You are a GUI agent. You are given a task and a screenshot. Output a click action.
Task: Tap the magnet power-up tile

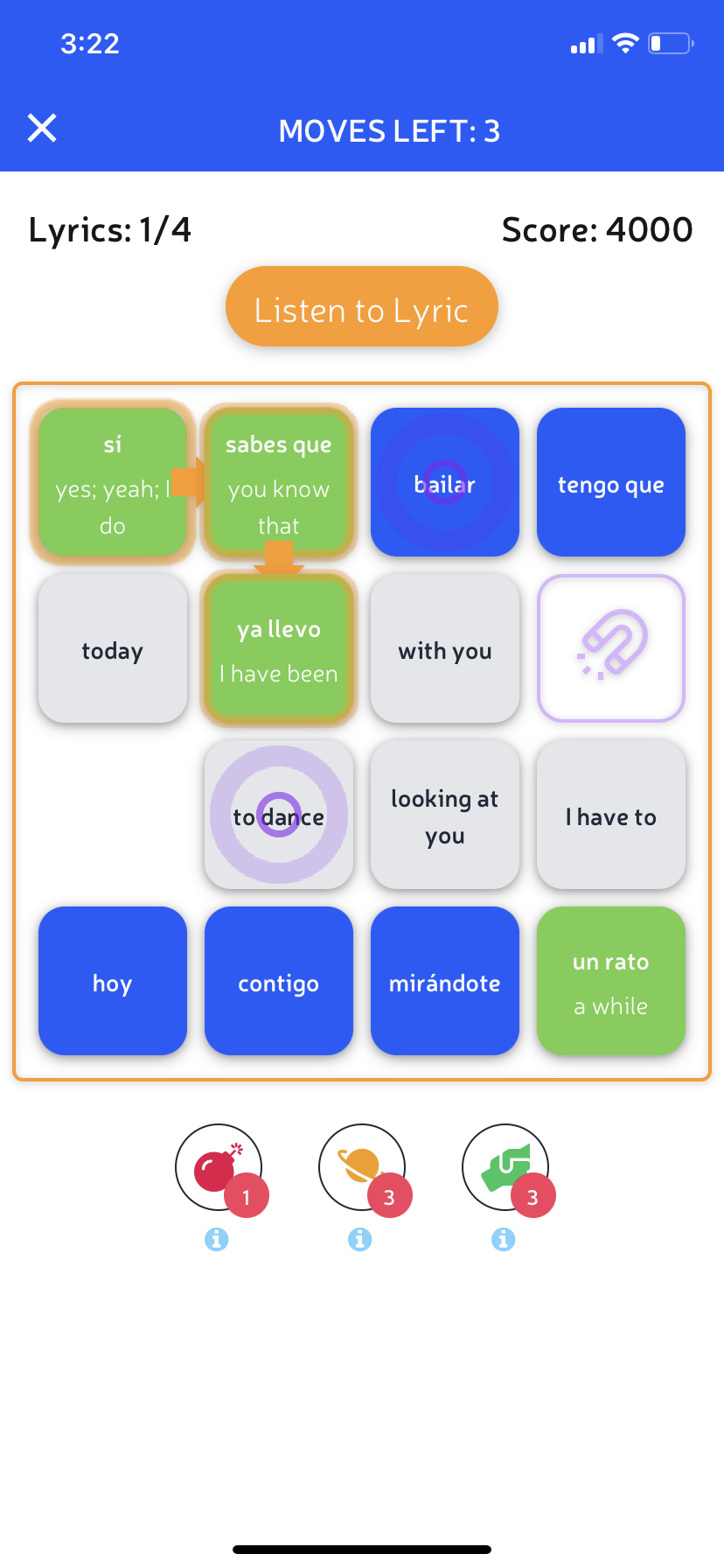click(x=610, y=648)
